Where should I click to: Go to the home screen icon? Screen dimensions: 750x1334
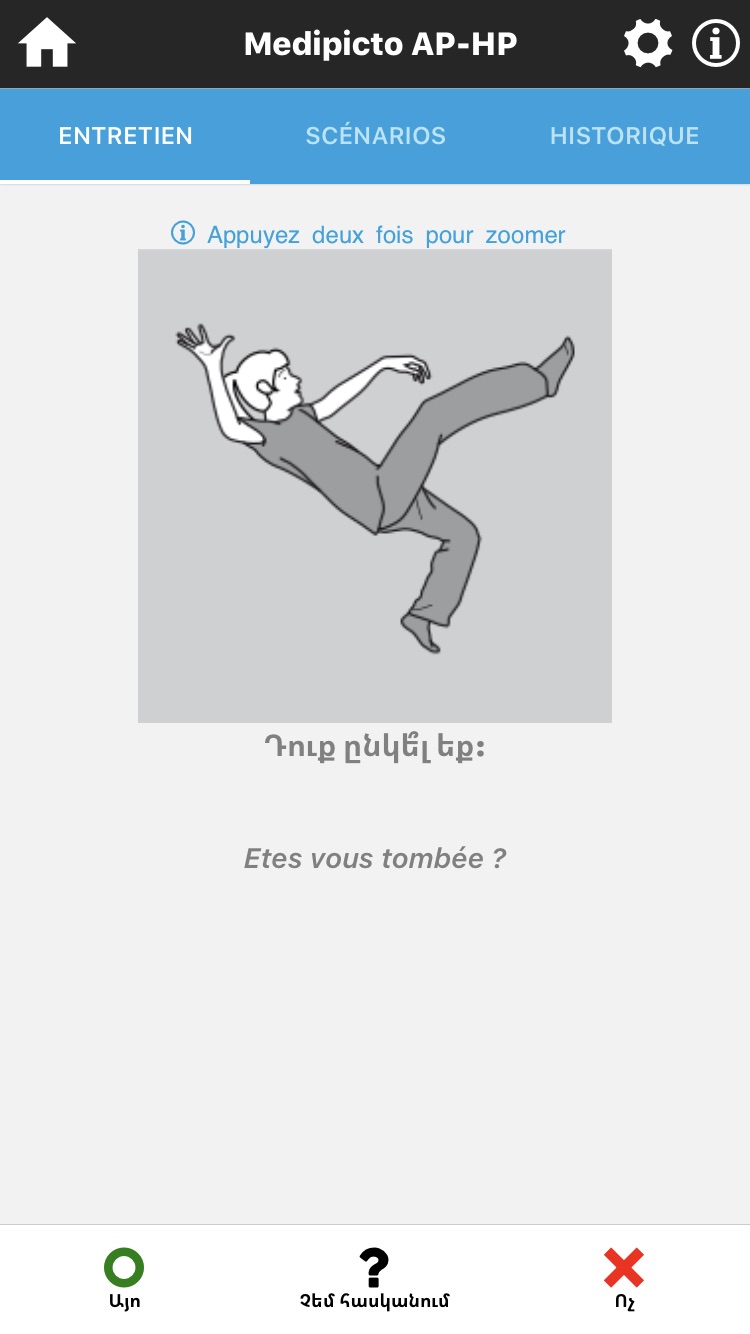[47, 44]
